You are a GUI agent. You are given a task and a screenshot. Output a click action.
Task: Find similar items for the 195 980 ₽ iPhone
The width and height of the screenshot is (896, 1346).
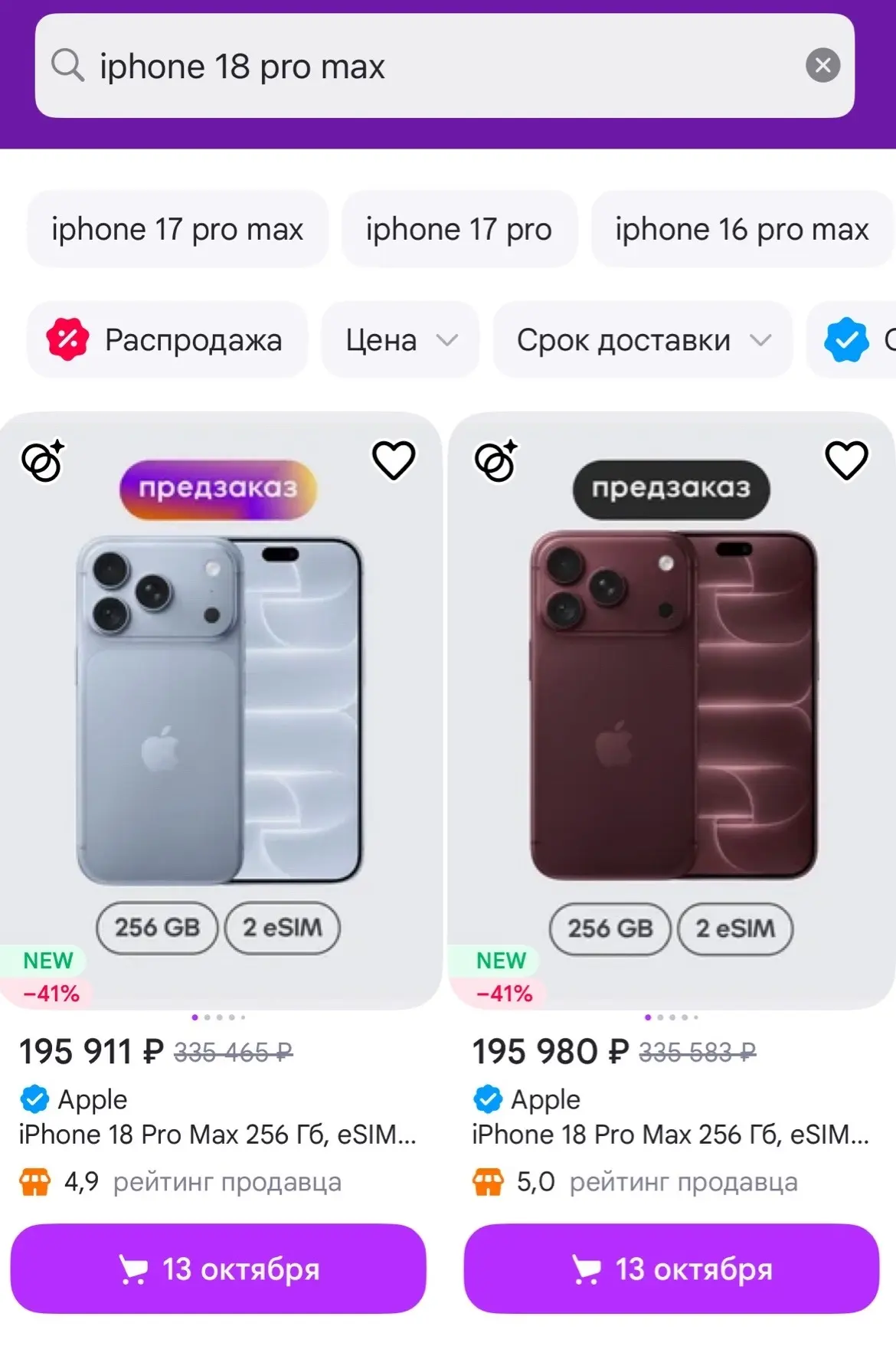(x=496, y=460)
